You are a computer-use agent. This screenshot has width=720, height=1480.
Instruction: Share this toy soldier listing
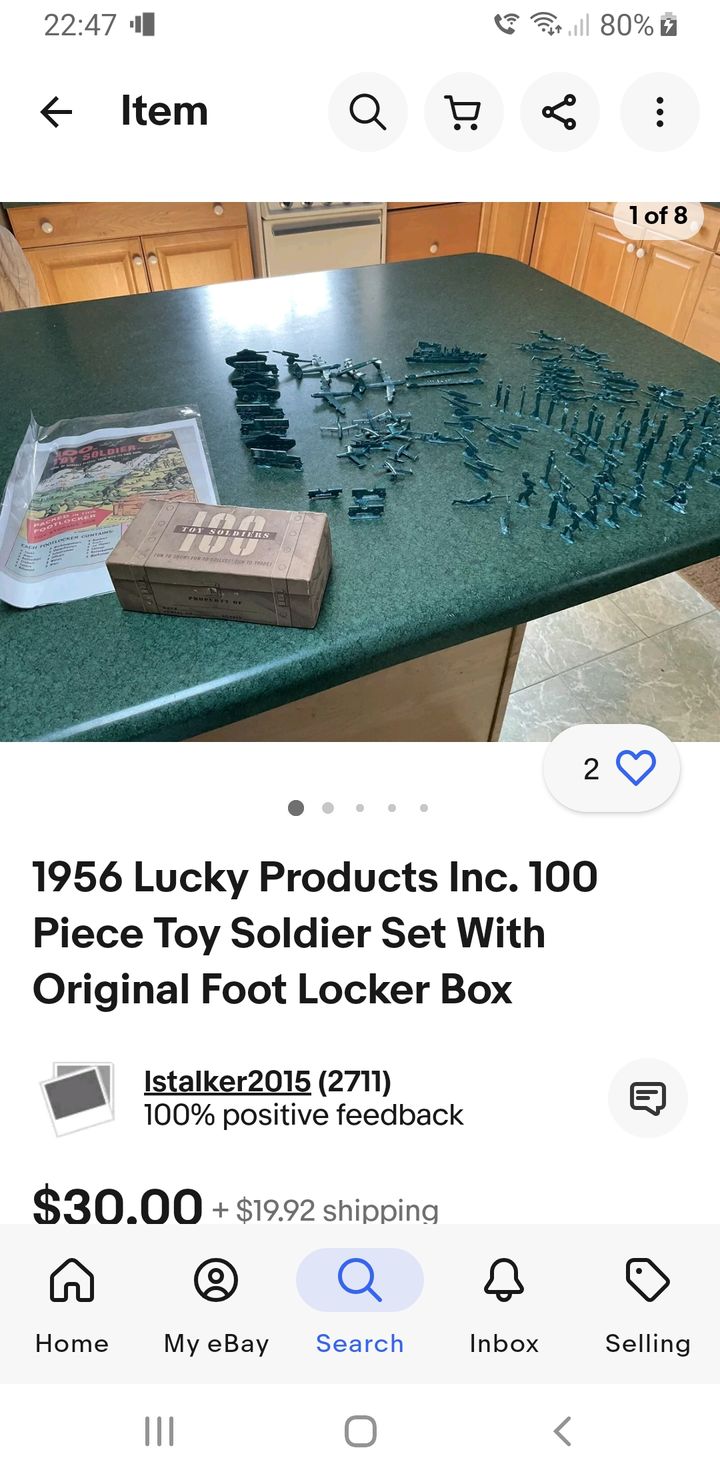coord(560,112)
